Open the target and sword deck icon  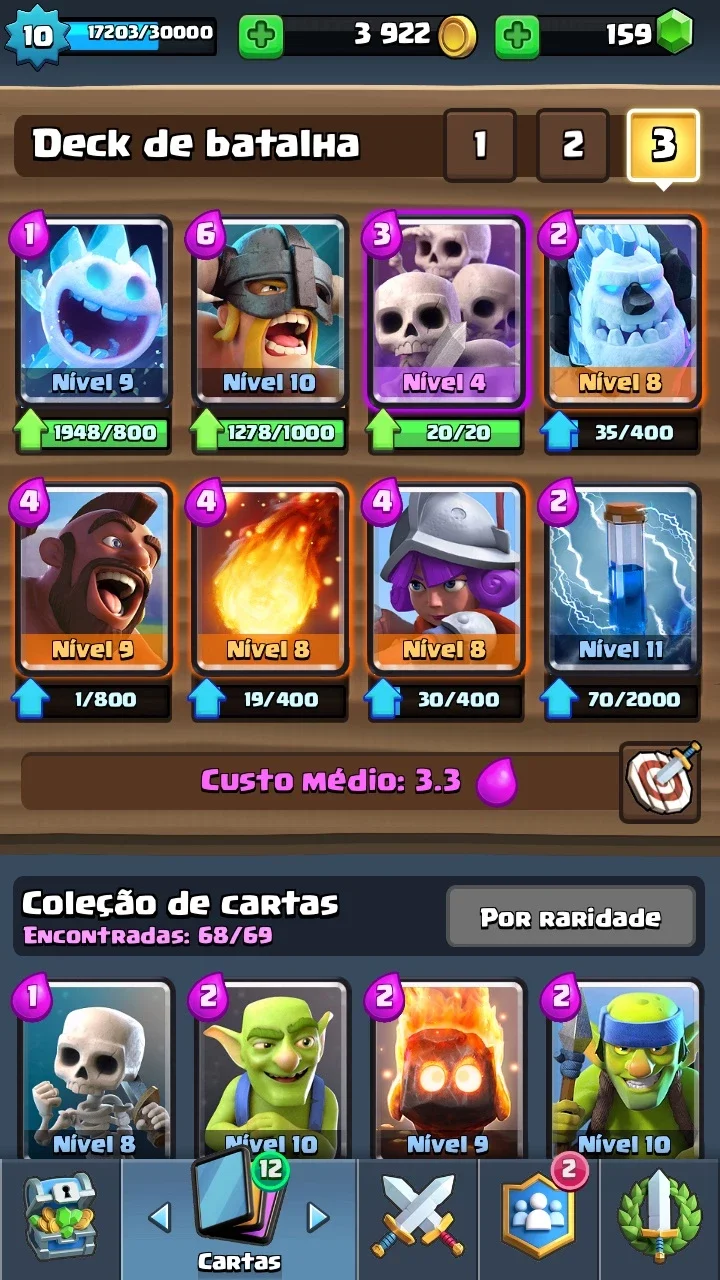point(660,781)
